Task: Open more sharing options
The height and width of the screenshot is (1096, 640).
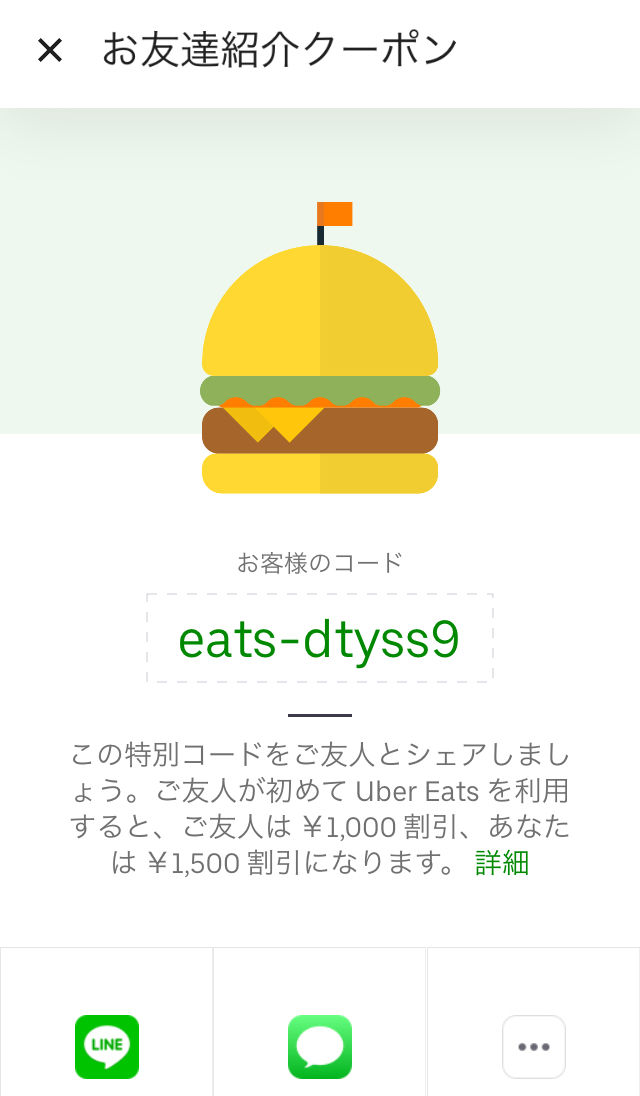Action: (533, 1046)
